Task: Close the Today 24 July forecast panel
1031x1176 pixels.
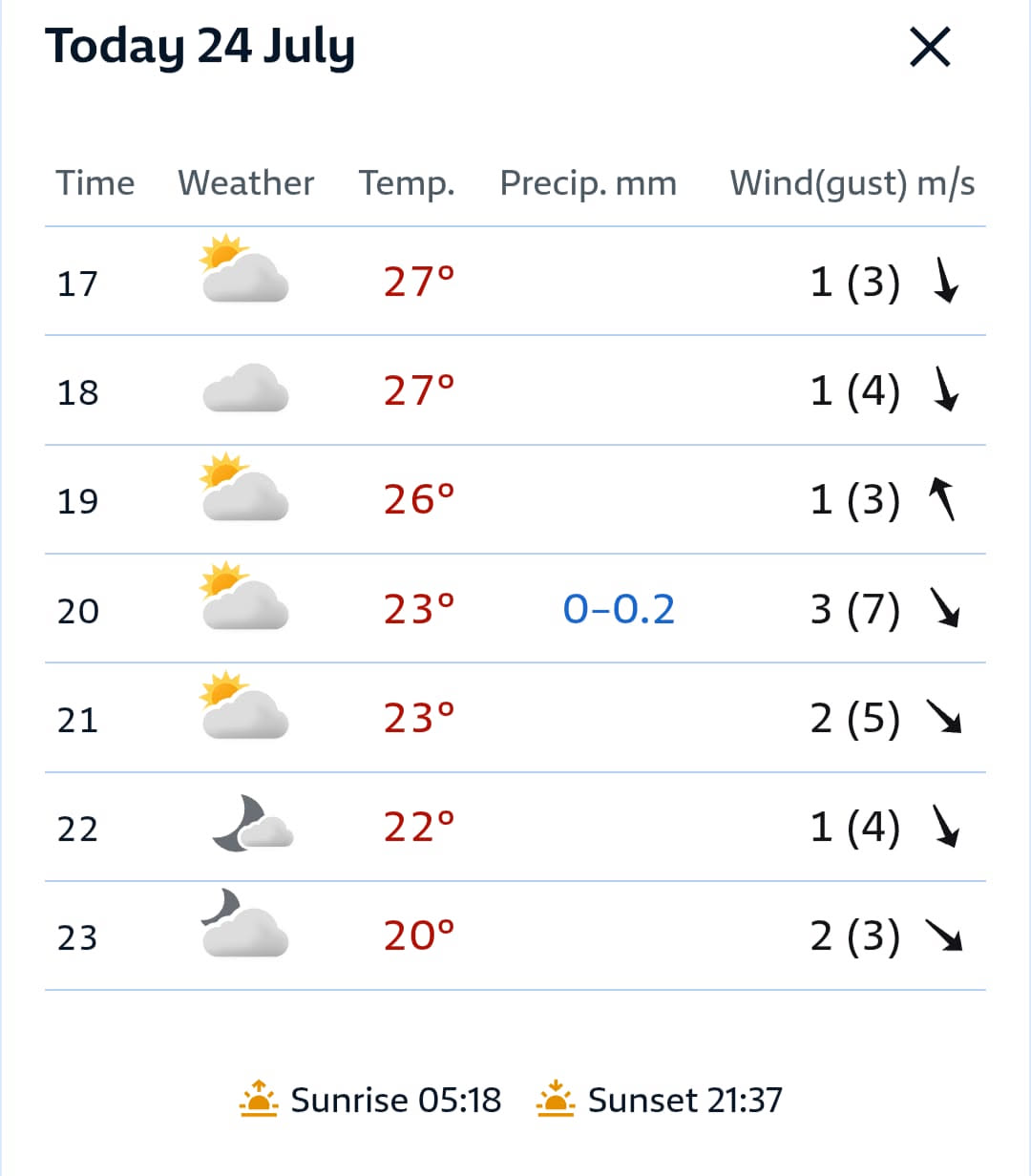Action: pyautogui.click(x=930, y=47)
